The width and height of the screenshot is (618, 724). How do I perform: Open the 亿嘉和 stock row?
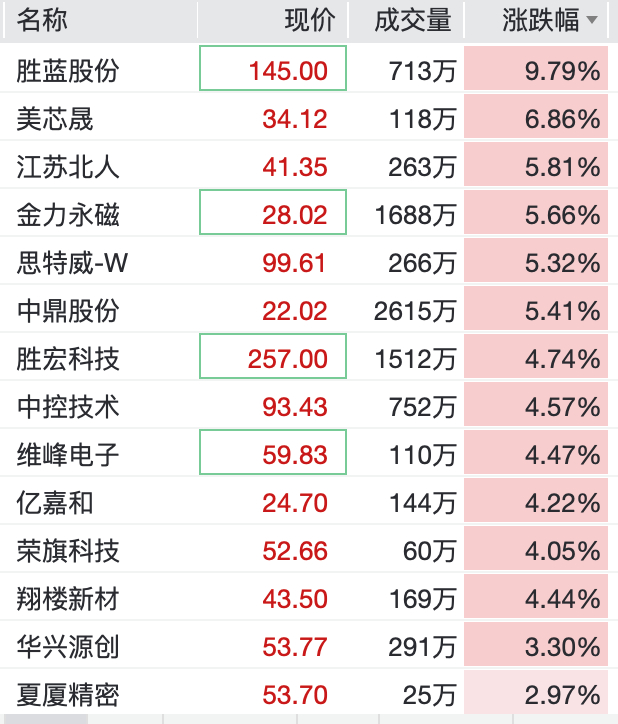point(309,501)
